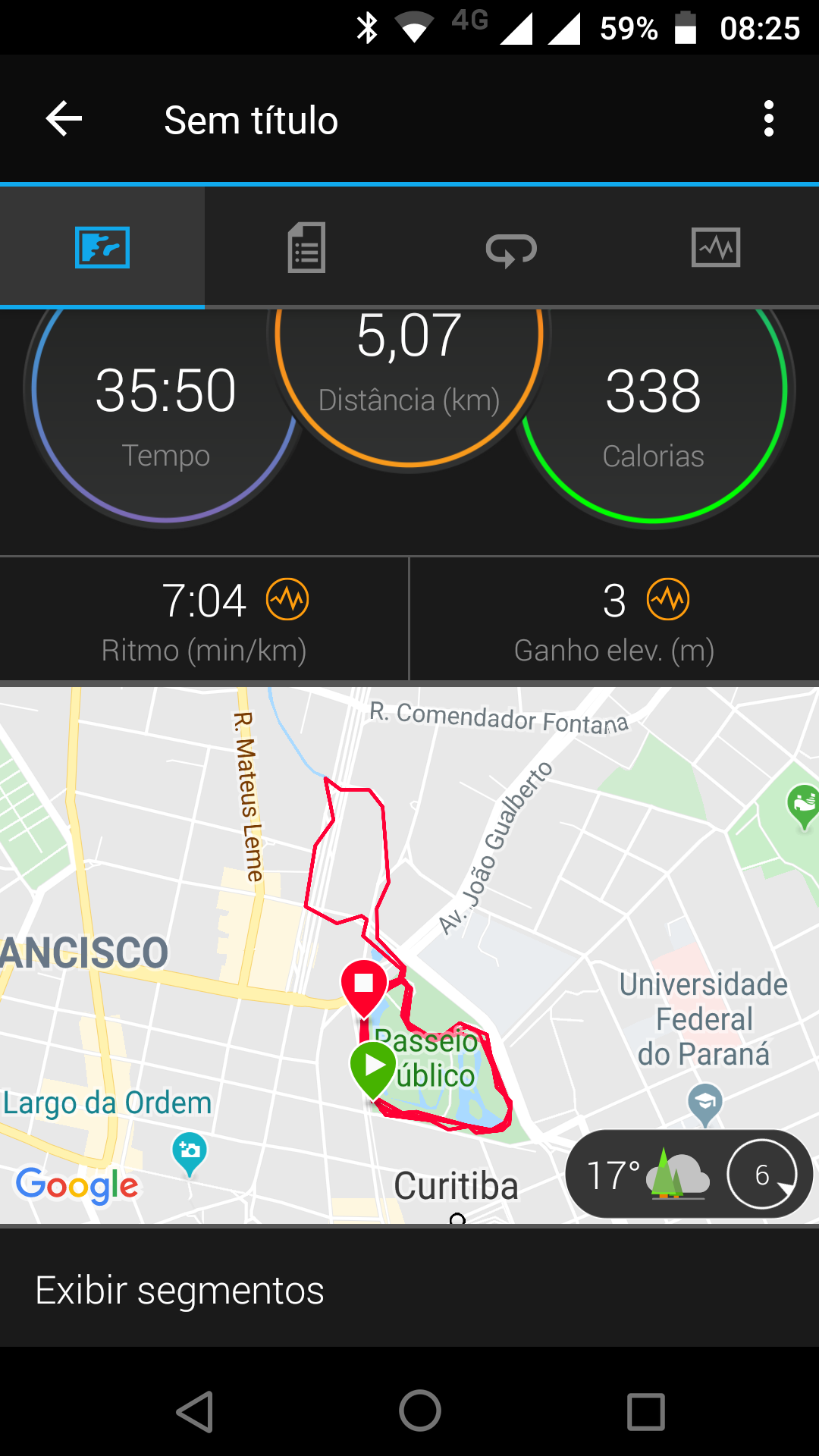Go back using the arrow icon
Screen dimensions: 819x1456
coord(64,119)
